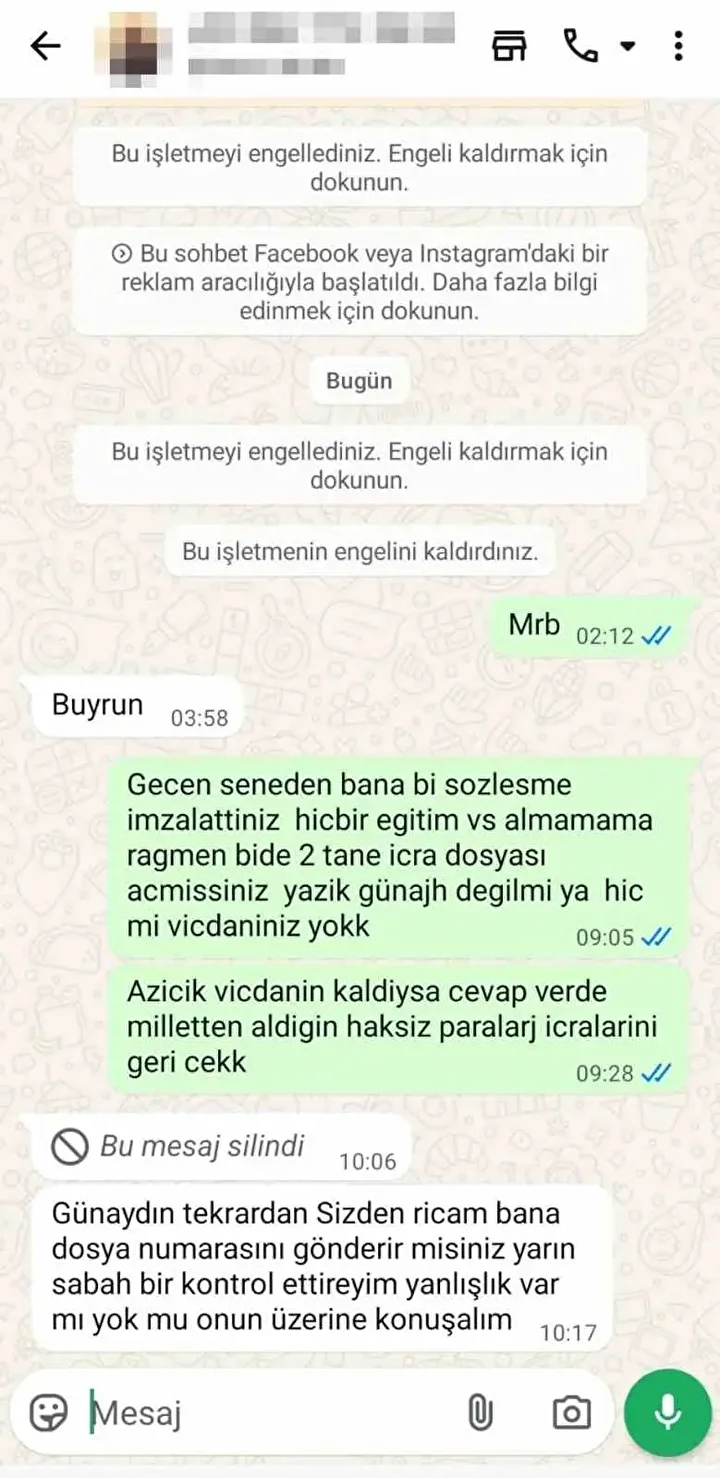Open the business catalog storefront icon

tap(509, 46)
